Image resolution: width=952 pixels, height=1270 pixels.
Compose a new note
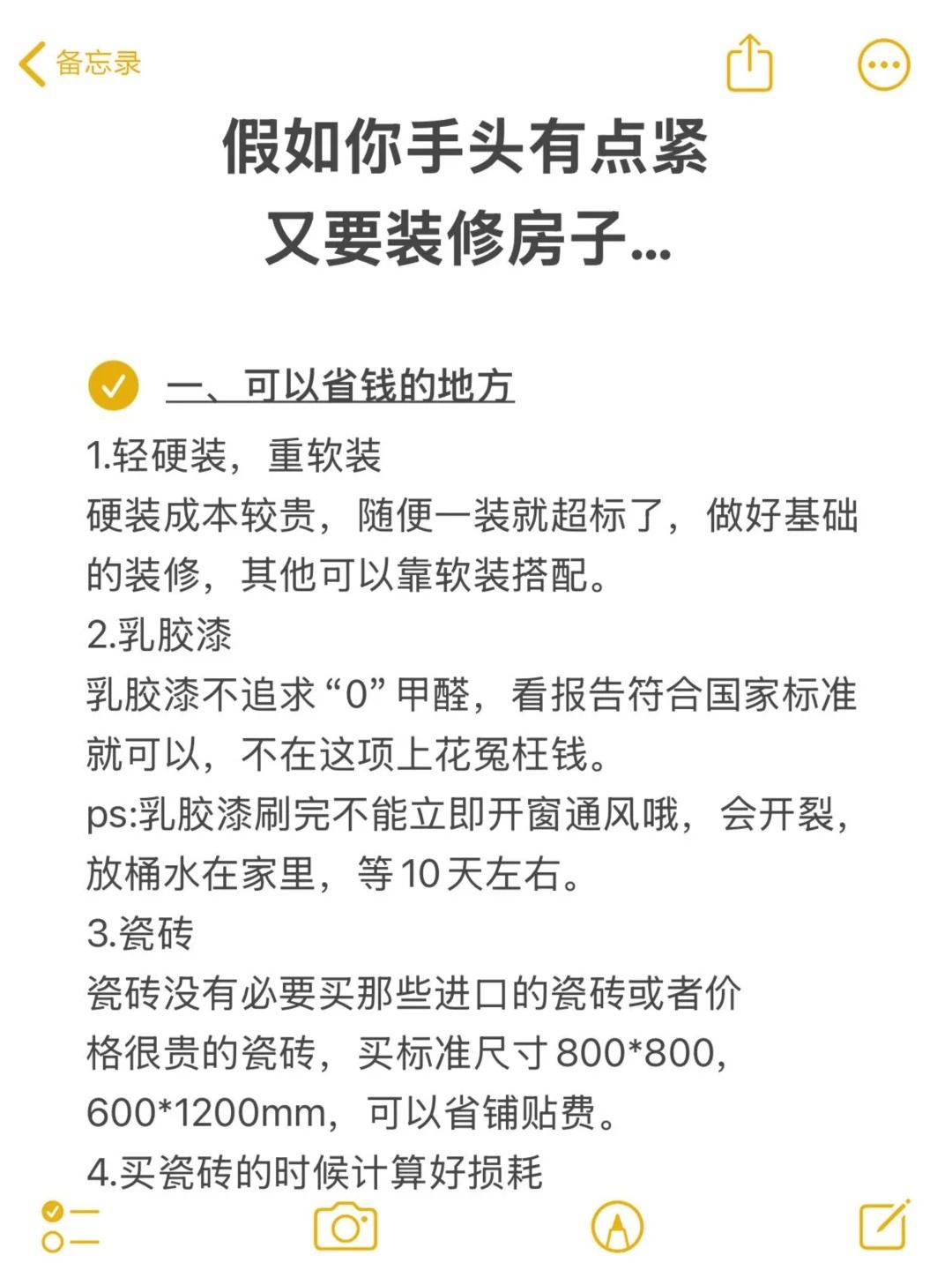click(884, 1224)
